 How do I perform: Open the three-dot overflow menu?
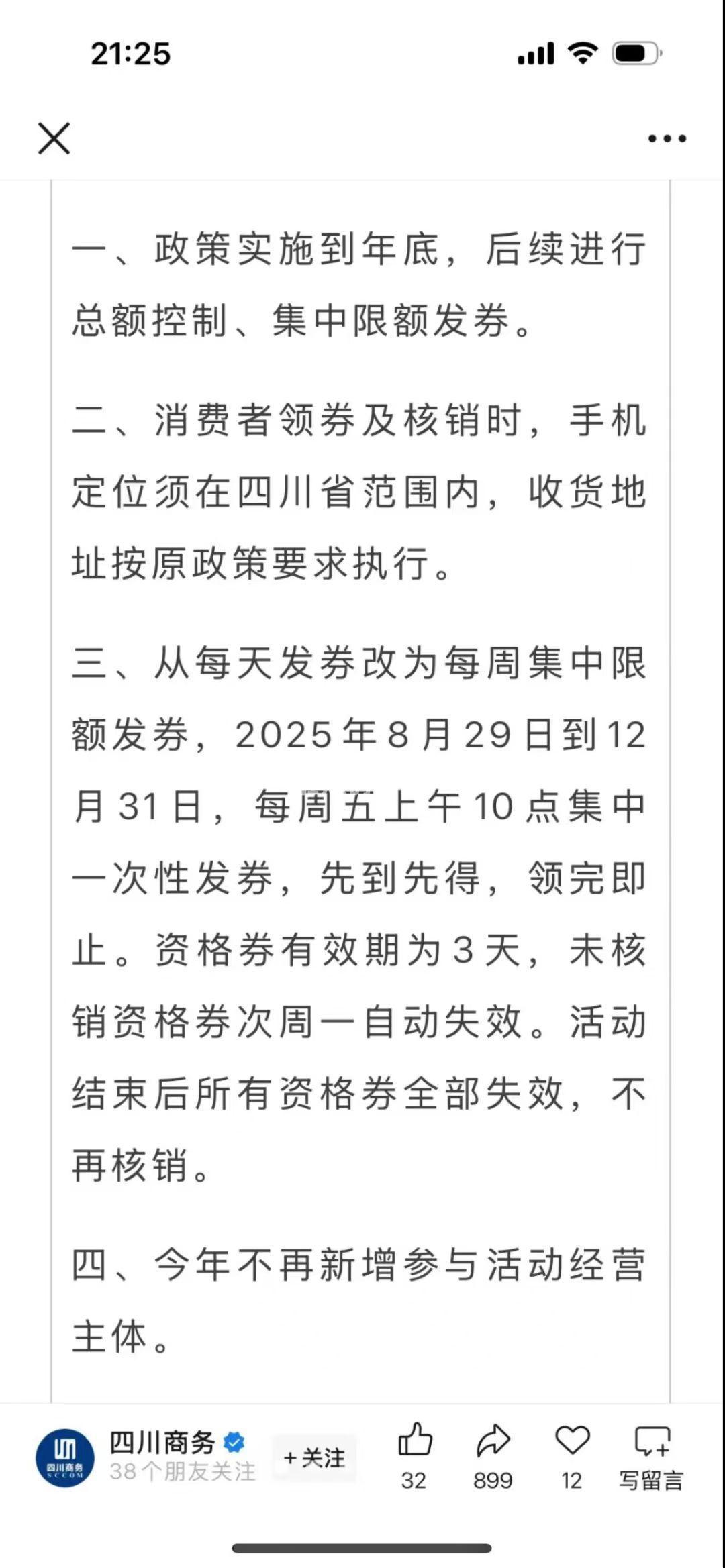667,139
